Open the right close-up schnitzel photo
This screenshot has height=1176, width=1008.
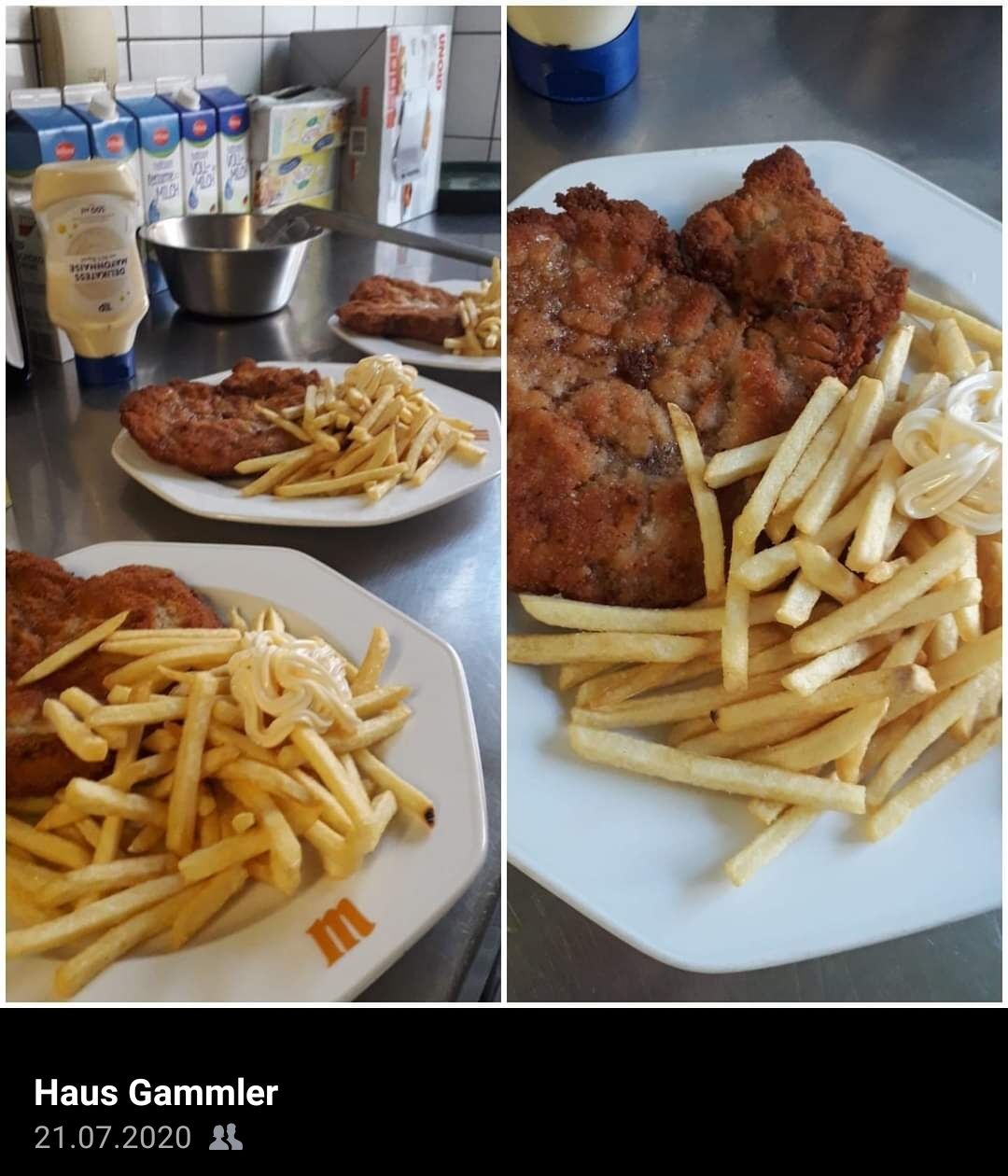pyautogui.click(x=754, y=504)
